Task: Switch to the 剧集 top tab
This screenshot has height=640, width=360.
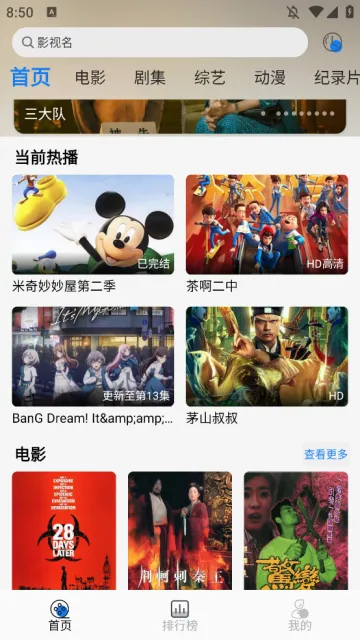Action: click(150, 77)
